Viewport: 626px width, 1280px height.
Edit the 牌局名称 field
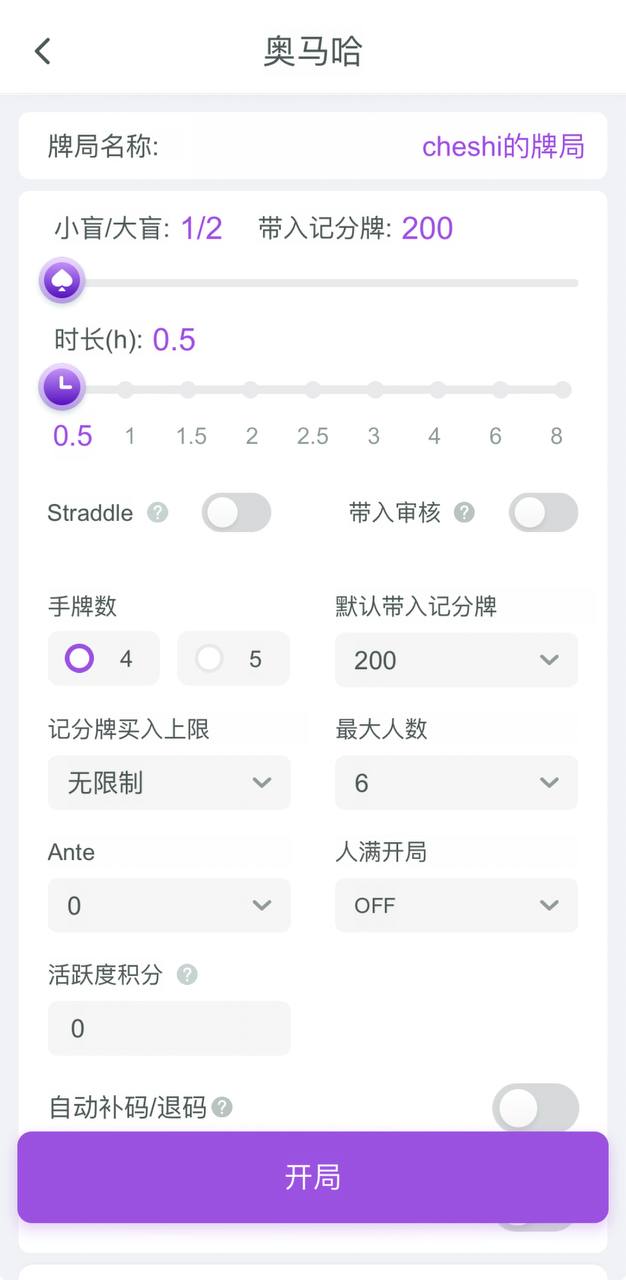click(502, 146)
